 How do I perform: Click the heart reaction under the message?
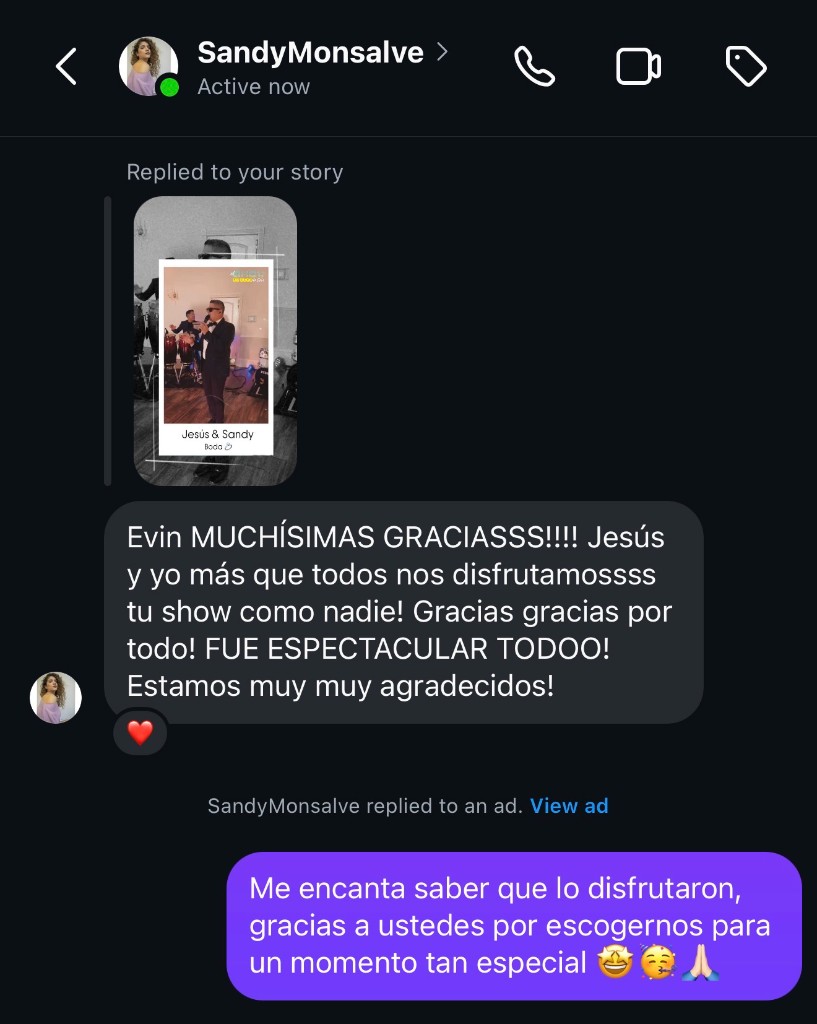140,732
